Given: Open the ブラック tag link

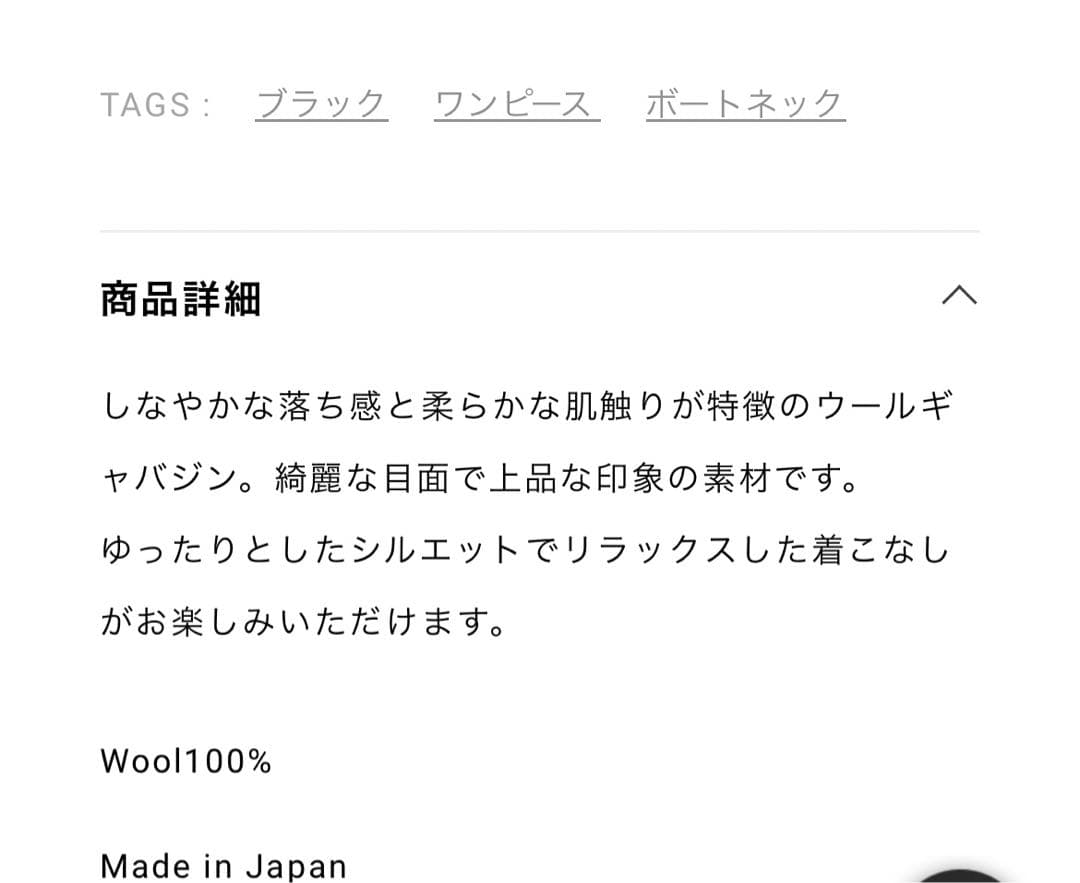Looking at the screenshot, I should point(321,104).
